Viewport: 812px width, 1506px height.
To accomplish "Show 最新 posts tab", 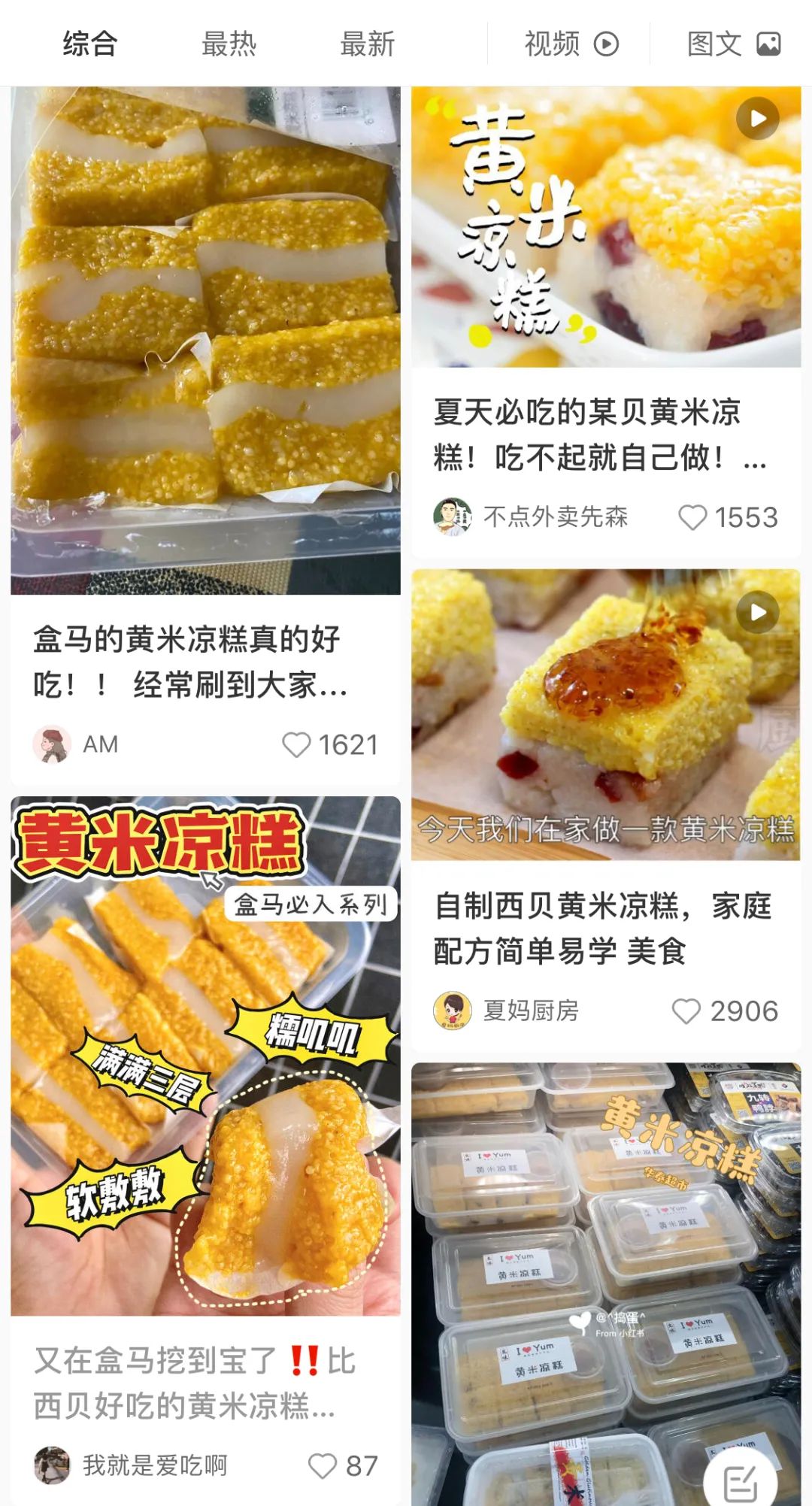I will [367, 44].
